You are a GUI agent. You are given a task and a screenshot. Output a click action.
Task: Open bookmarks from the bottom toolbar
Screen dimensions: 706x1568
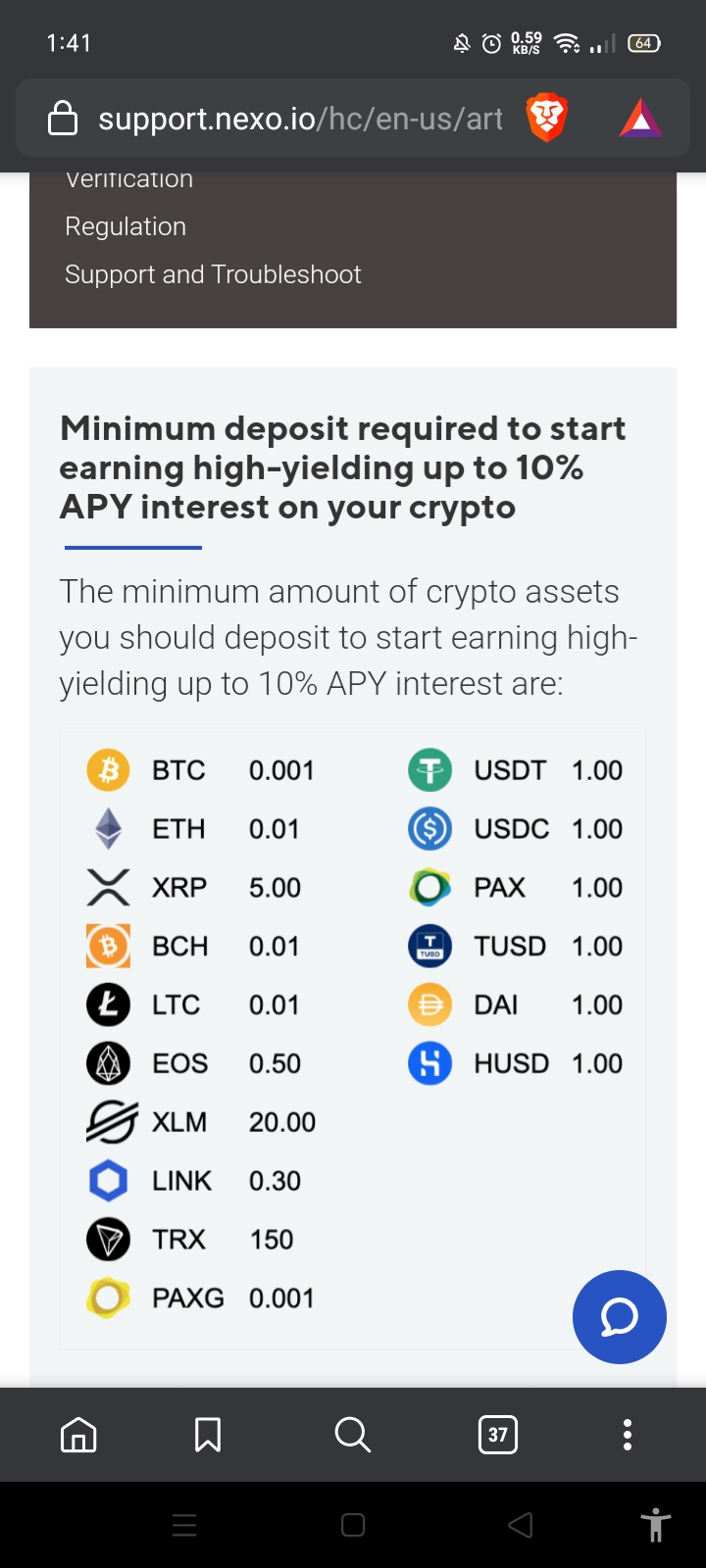pyautogui.click(x=208, y=1435)
